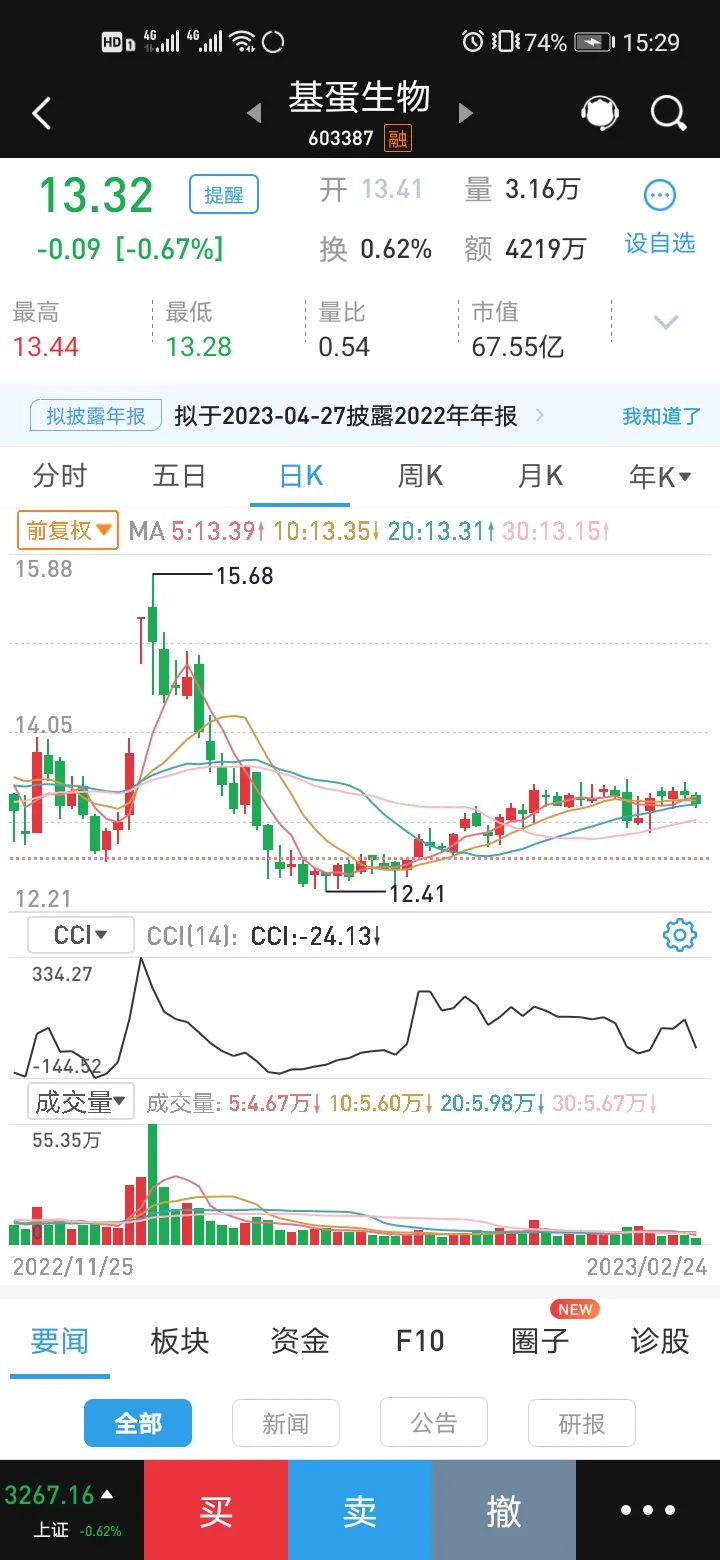Select the 周K chart tab
The image size is (720, 1560).
pos(420,476)
